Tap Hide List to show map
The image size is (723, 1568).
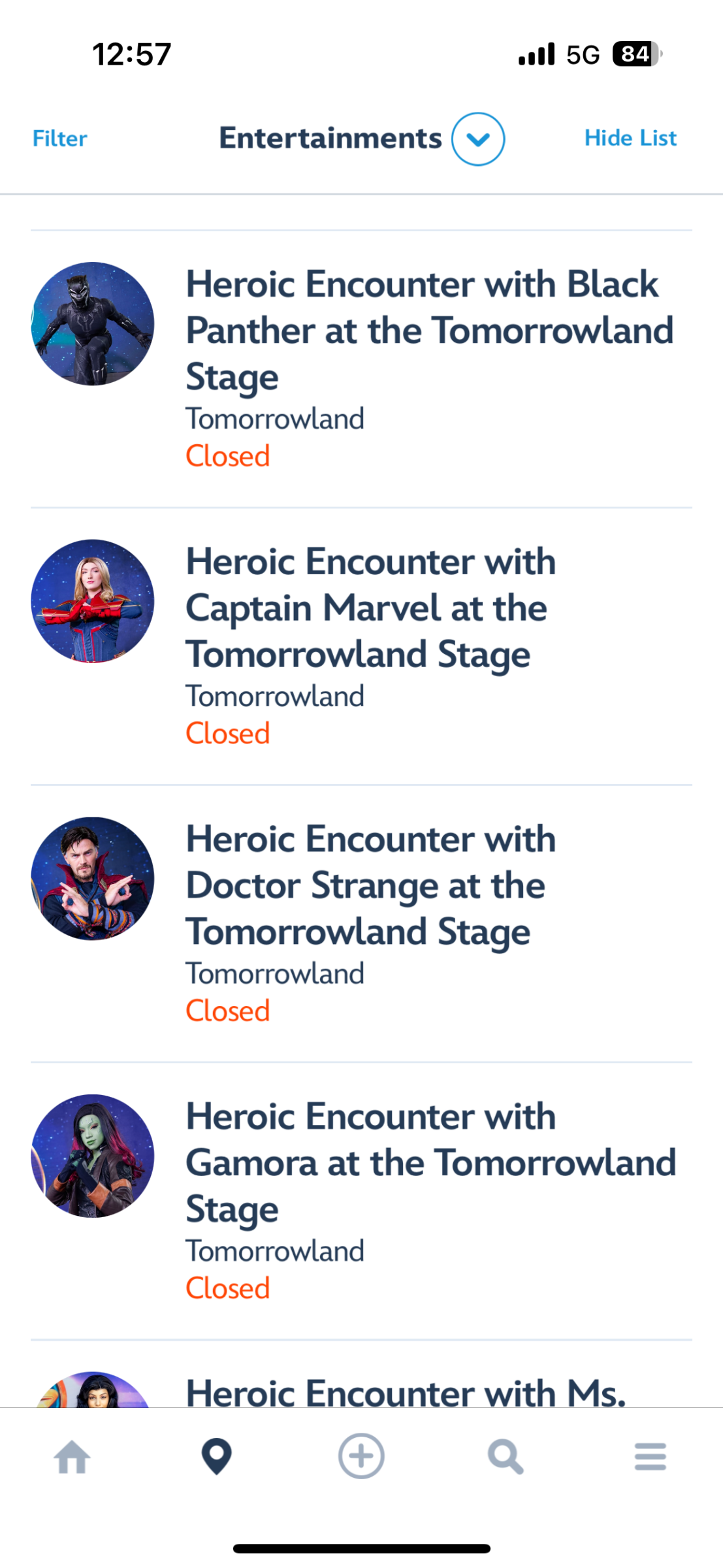tap(630, 138)
